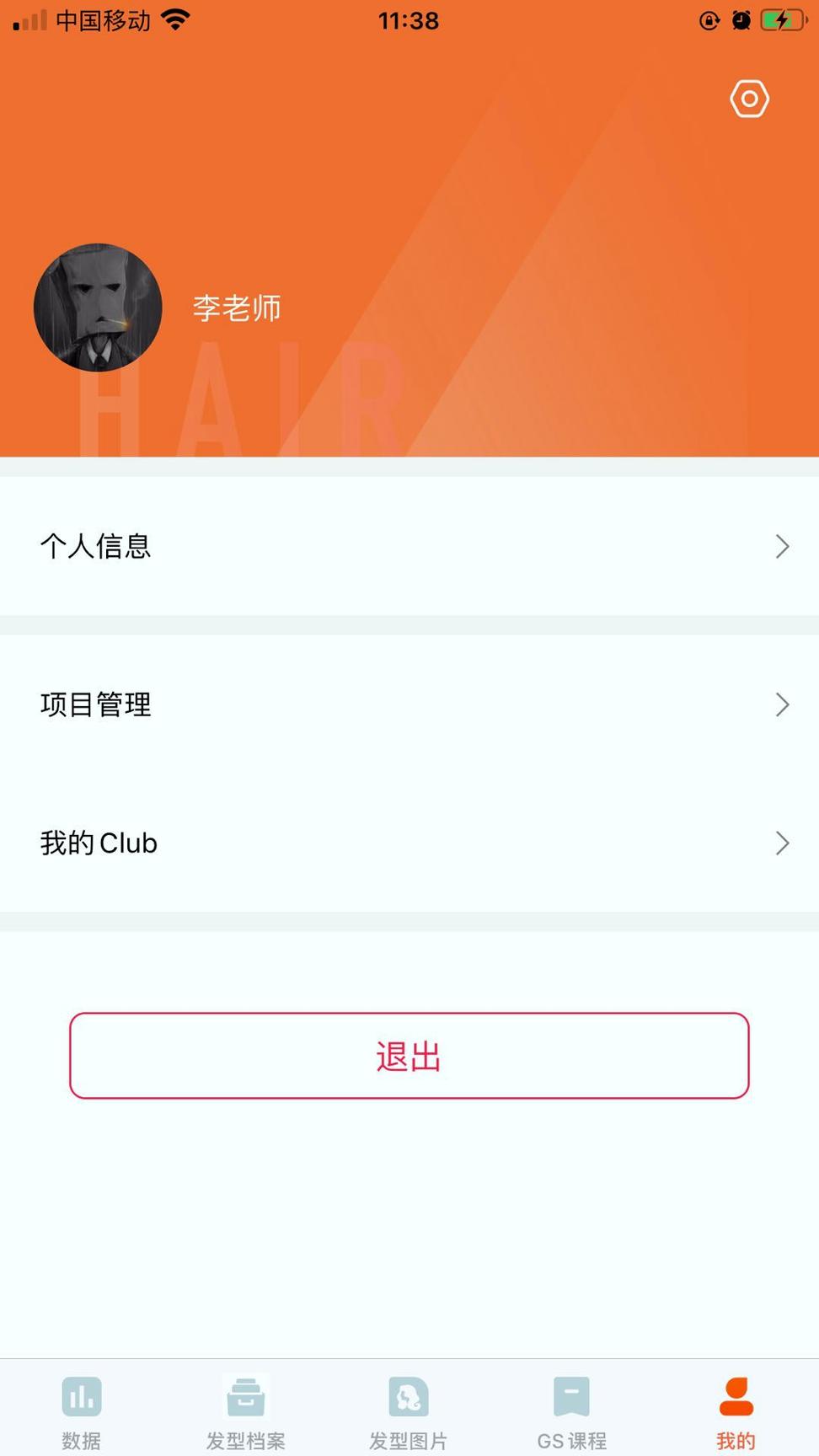
Task: Tap the alarm clock status bar icon
Action: pyautogui.click(x=740, y=21)
